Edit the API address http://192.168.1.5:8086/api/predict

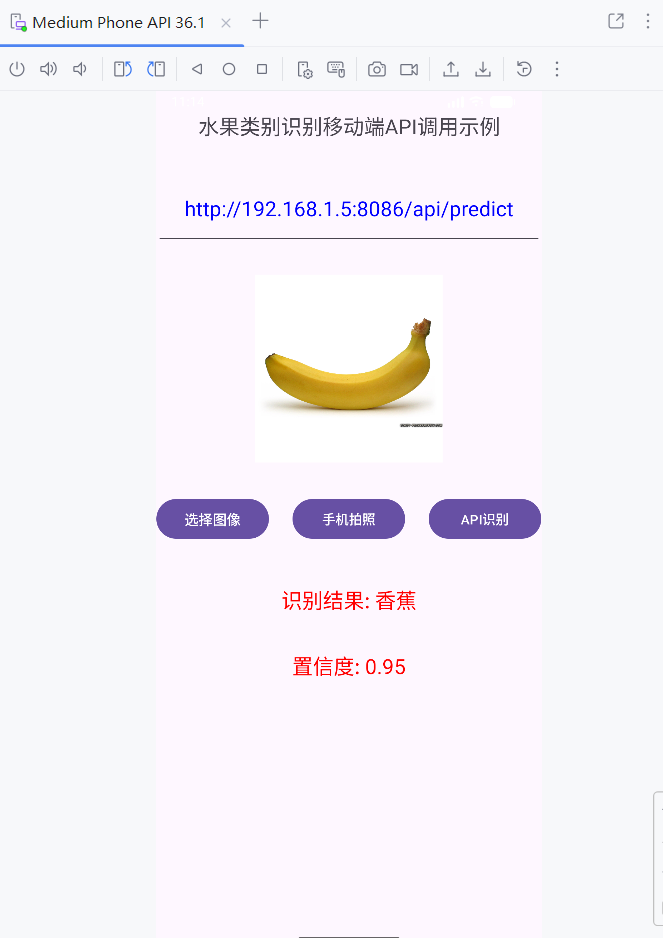pyautogui.click(x=348, y=210)
